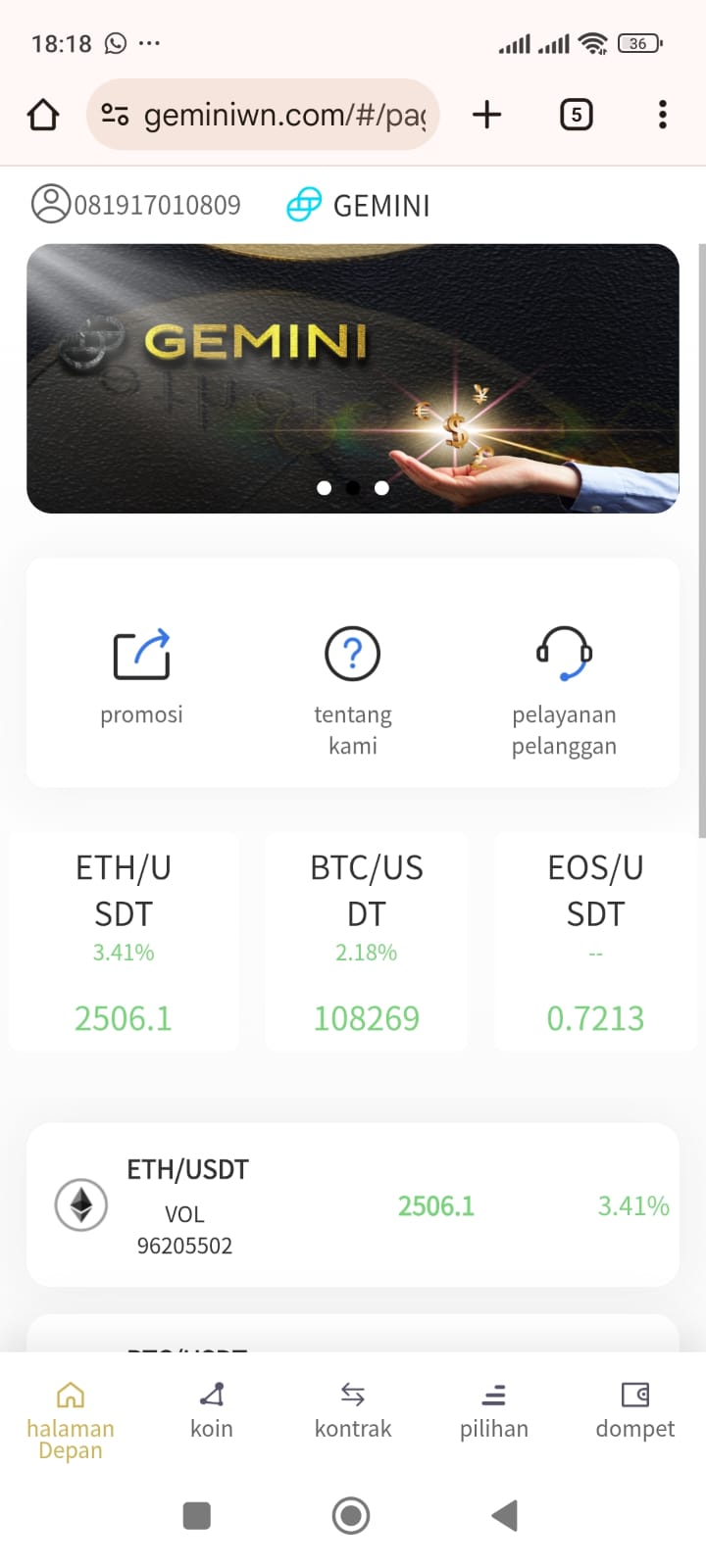Switch to the pilihan tab
The image size is (706, 1568).
(494, 1410)
